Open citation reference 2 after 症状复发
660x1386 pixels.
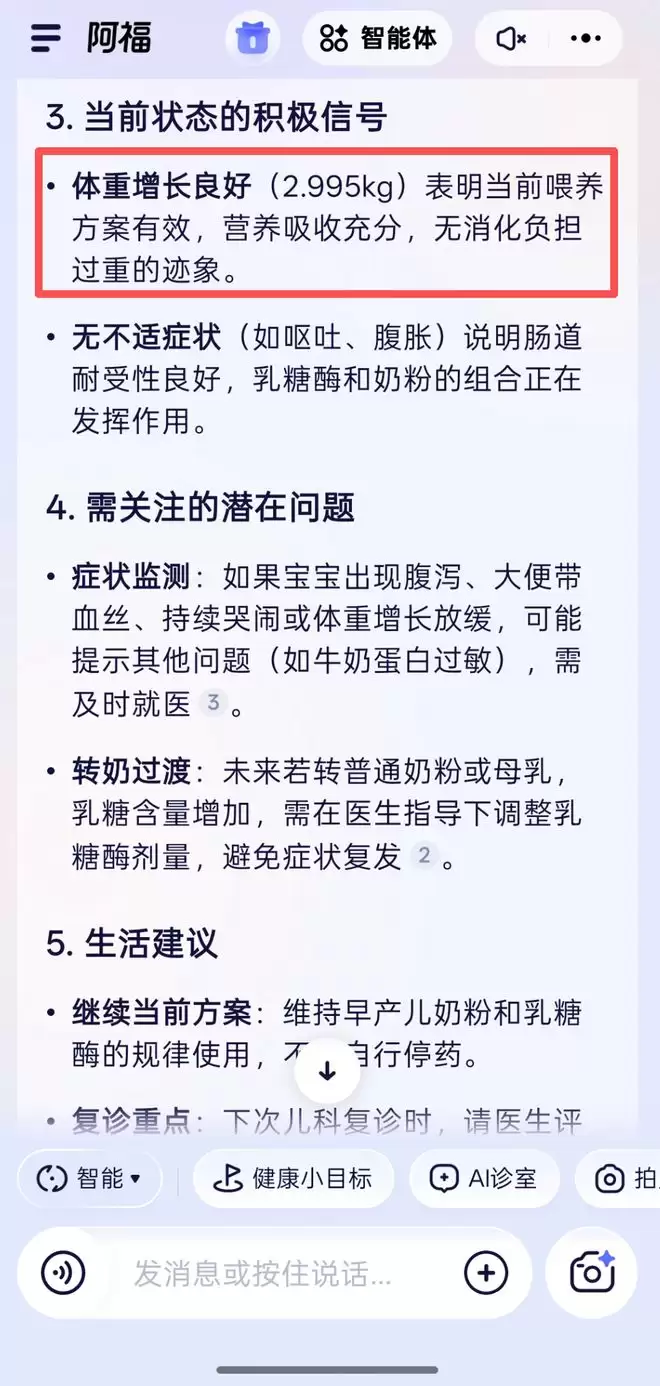[x=424, y=855]
